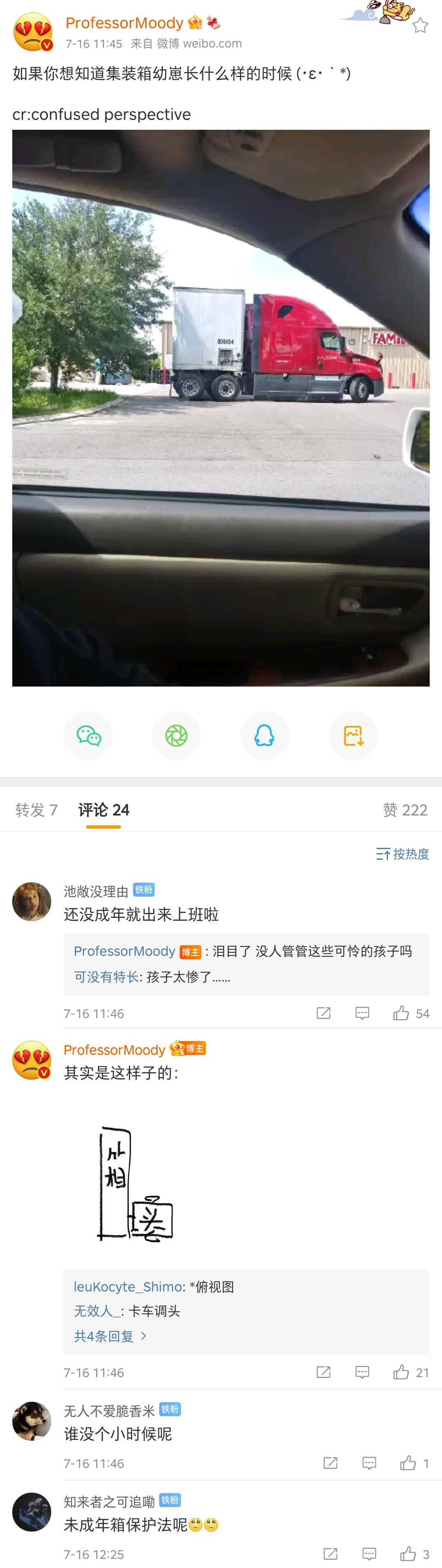Open the hand-drawn sketch in ProfessorMoody's comment
This screenshot has height=1568, width=442.
pyautogui.click(x=136, y=1184)
